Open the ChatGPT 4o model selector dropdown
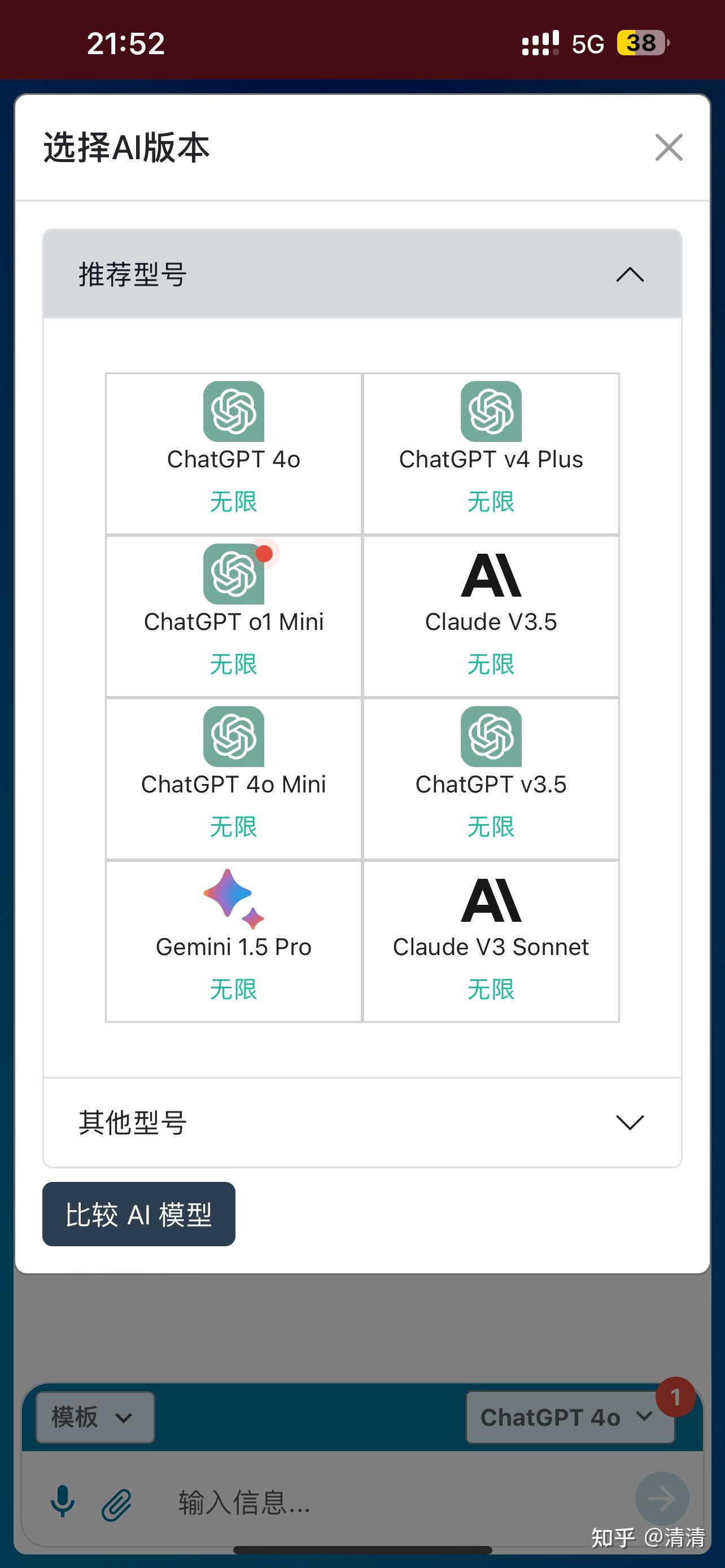725x1568 pixels. pos(569,1417)
